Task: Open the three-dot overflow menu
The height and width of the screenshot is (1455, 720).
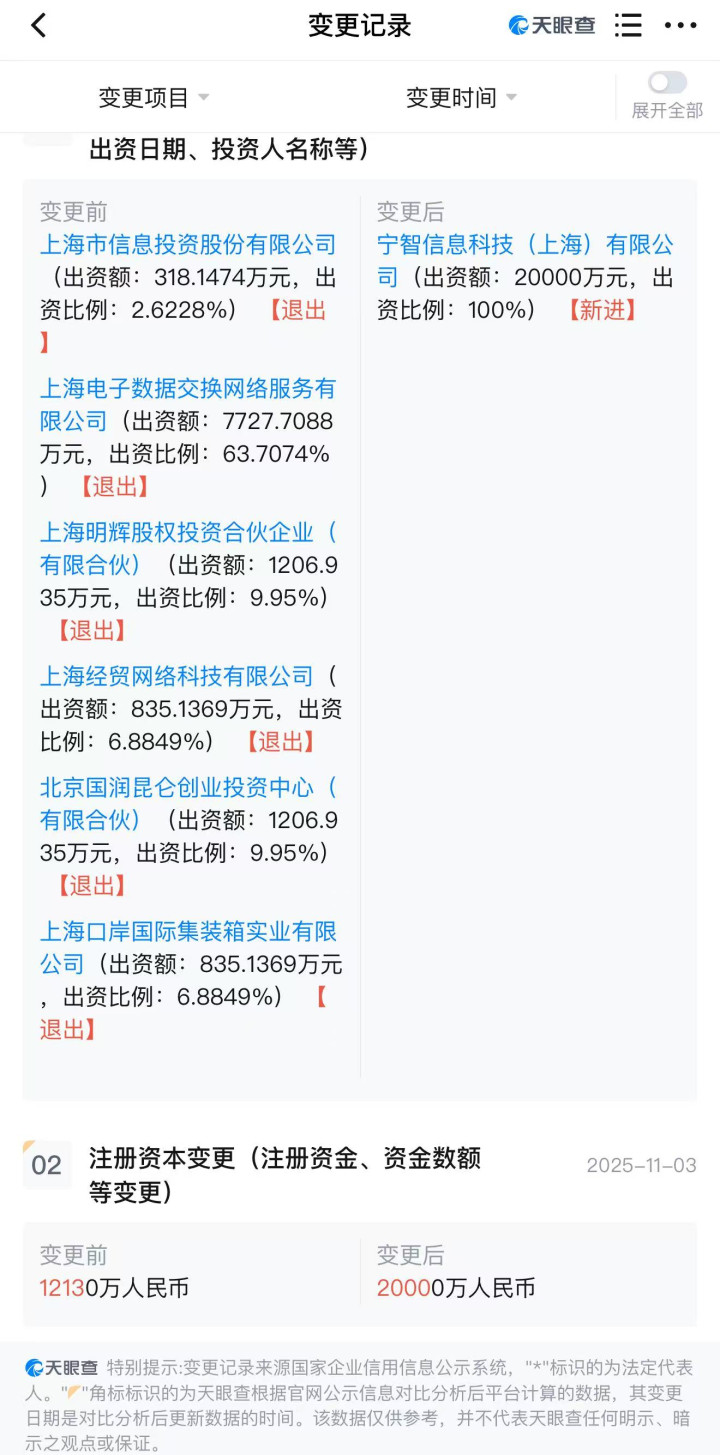Action: (x=680, y=26)
